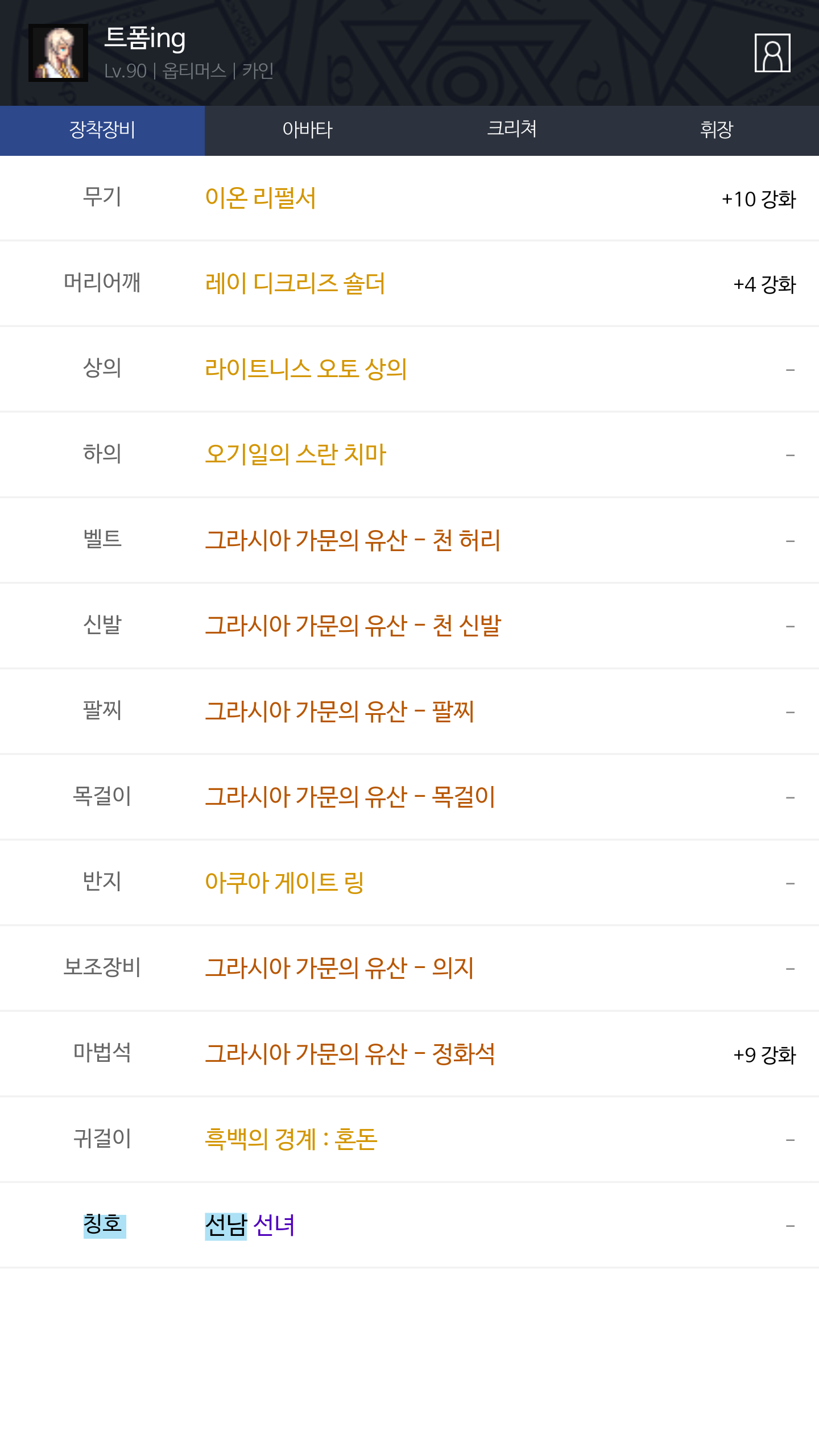View the 아쿠아 게이트 링 item
This screenshot has height=1456, width=819.
[284, 882]
